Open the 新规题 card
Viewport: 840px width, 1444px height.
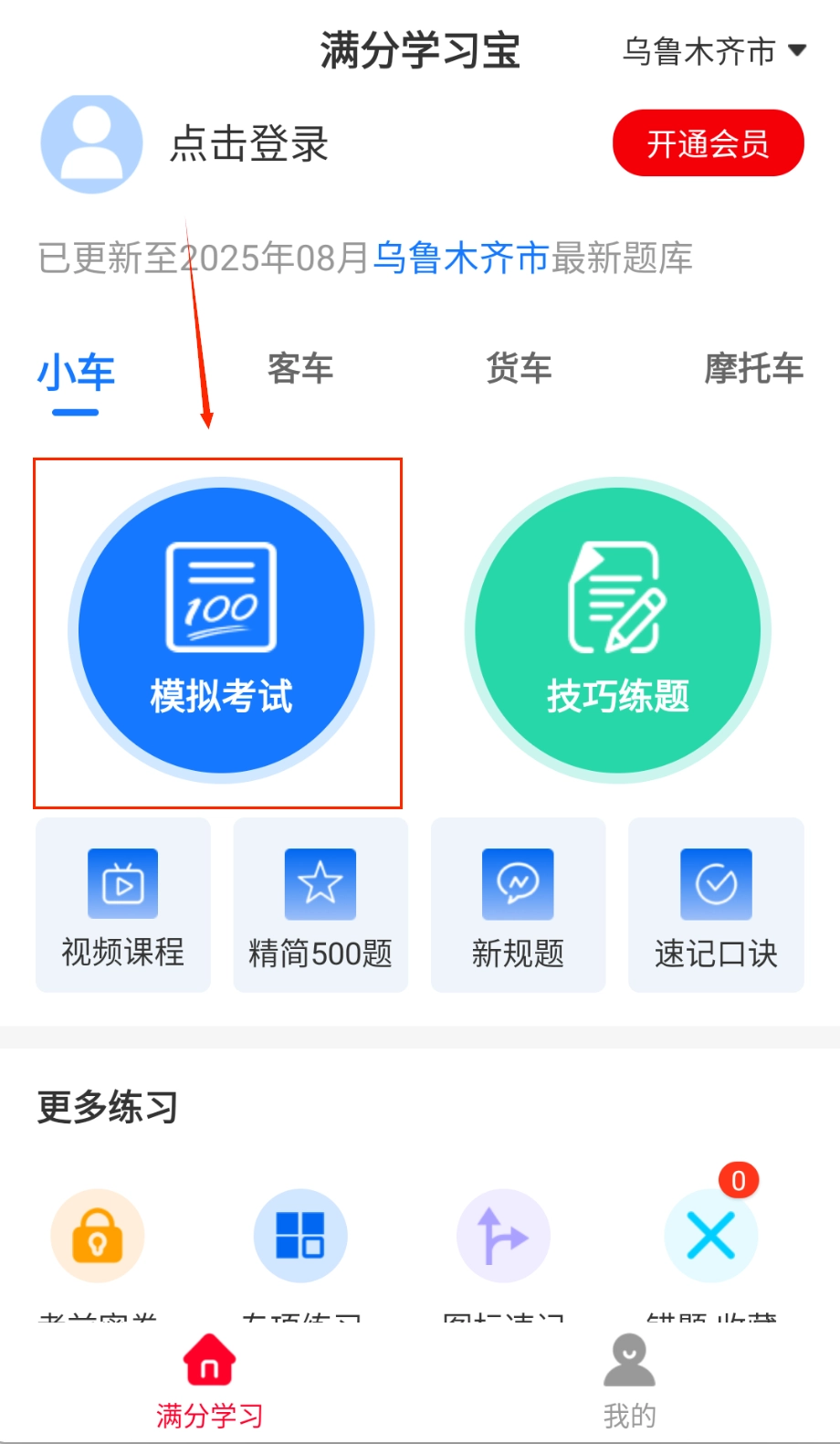tap(518, 905)
